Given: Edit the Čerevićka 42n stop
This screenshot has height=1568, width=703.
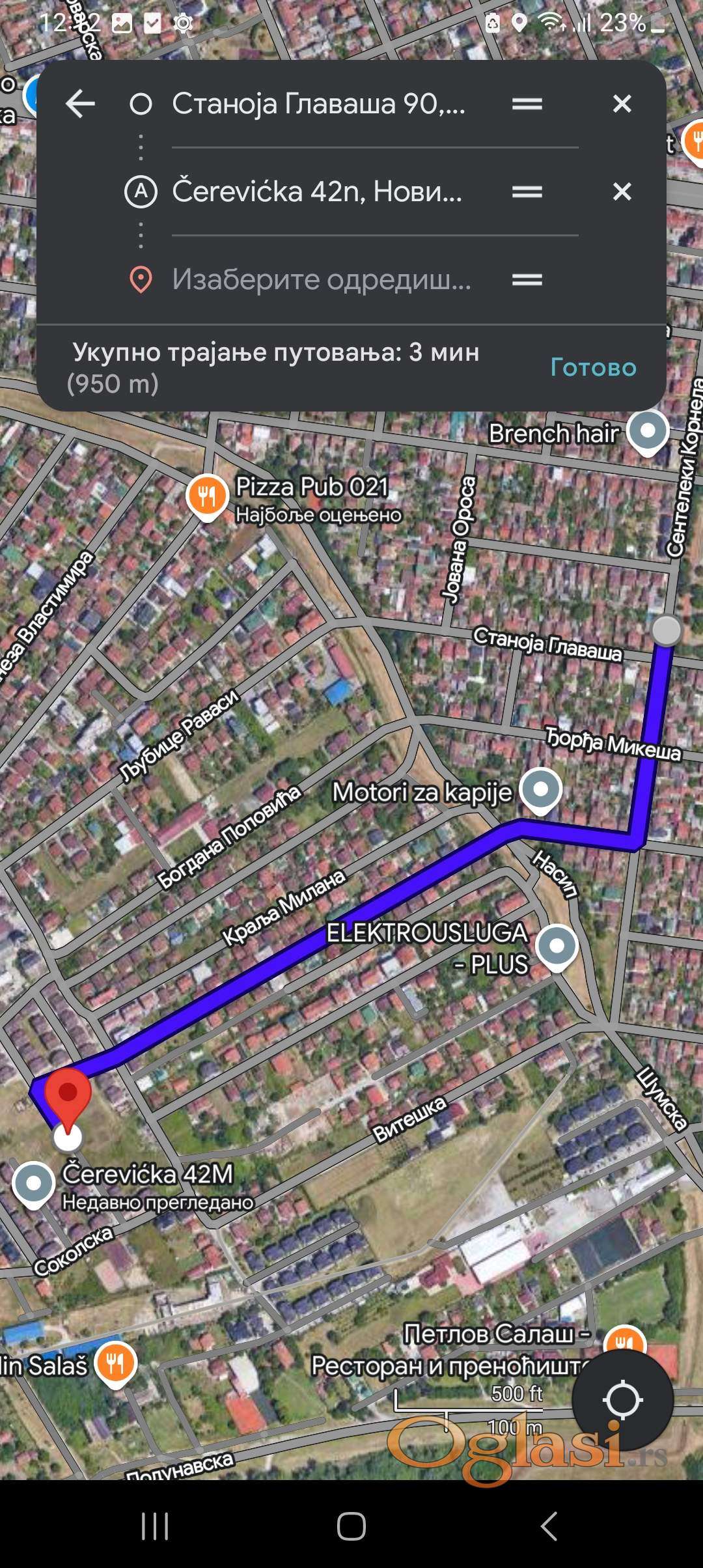Looking at the screenshot, I should tap(318, 192).
